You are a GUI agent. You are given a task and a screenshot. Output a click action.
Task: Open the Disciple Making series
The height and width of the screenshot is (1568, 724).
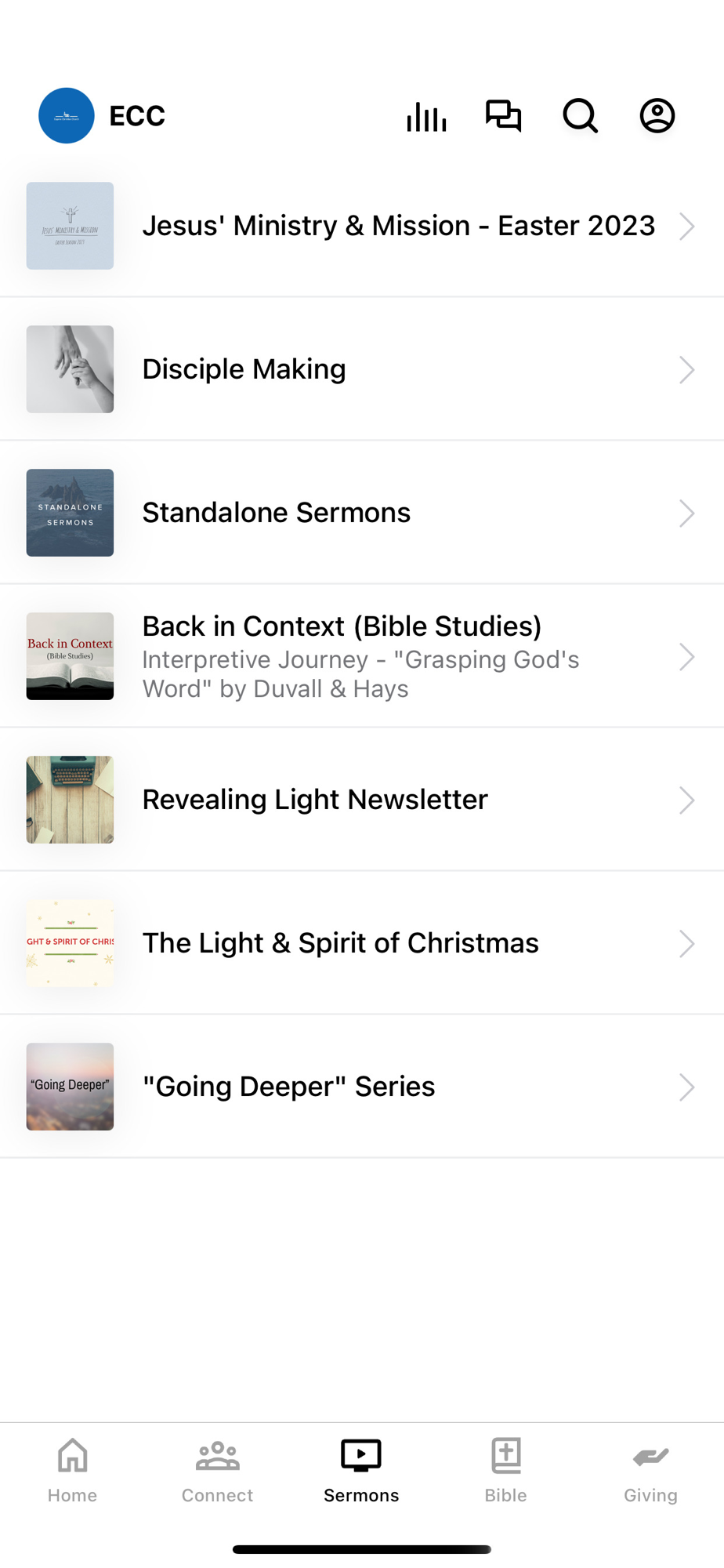click(x=362, y=369)
